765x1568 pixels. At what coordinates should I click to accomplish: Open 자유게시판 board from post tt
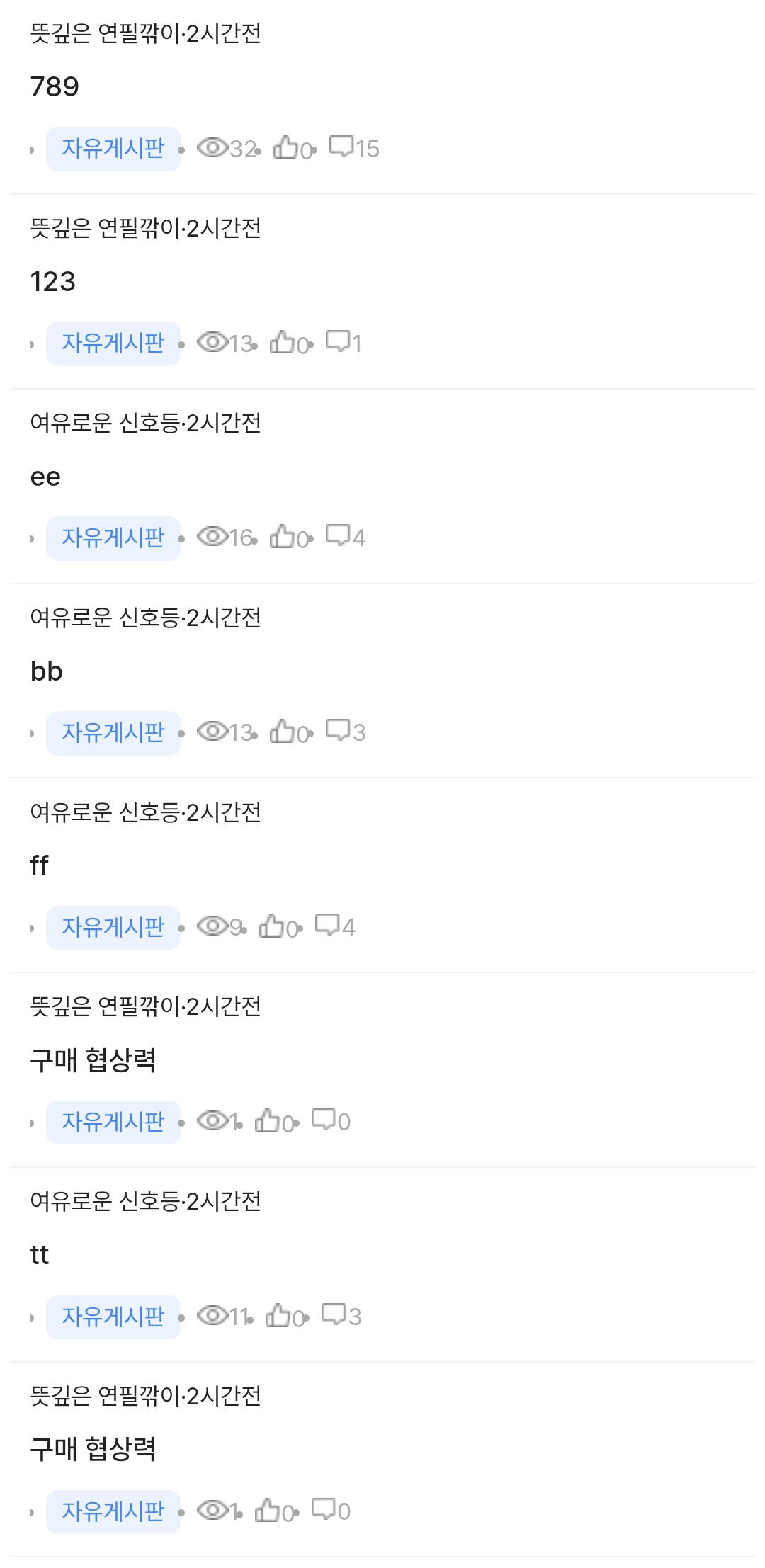point(113,1317)
